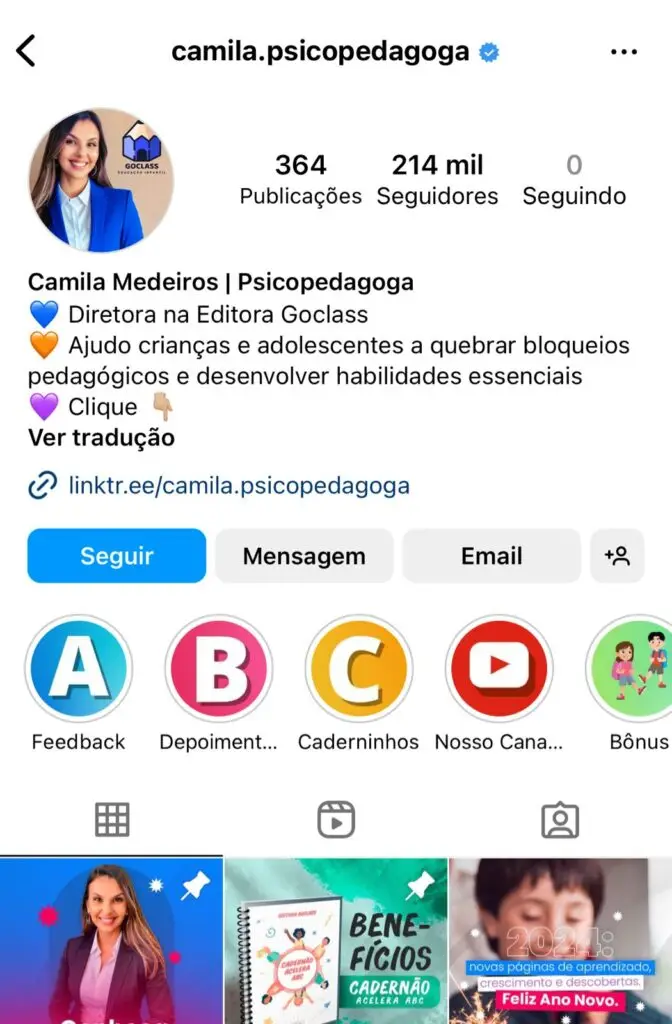Viewport: 672px width, 1024px height.
Task: Open the 214 mil Seguidores list
Action: [437, 179]
